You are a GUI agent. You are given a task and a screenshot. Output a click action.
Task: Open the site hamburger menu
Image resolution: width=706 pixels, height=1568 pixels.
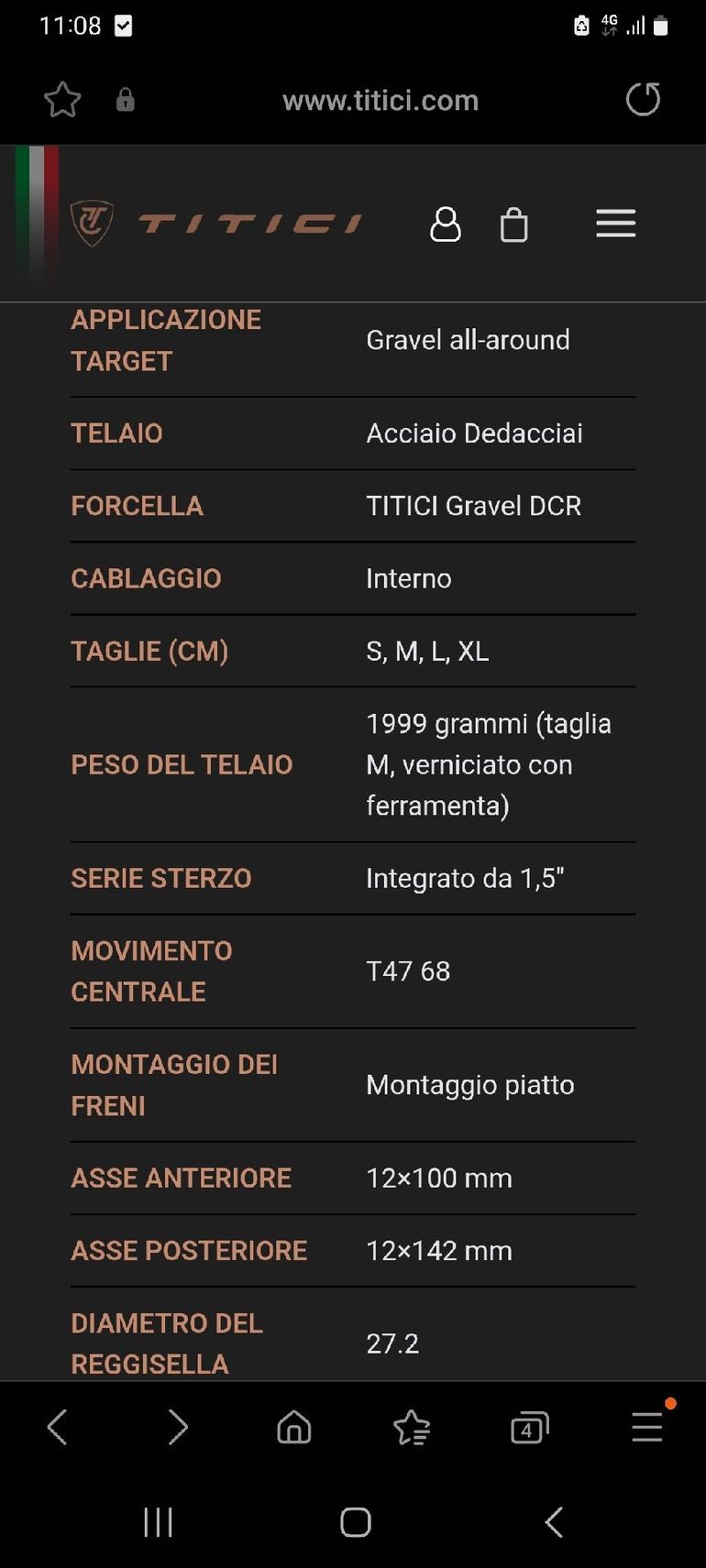point(615,224)
